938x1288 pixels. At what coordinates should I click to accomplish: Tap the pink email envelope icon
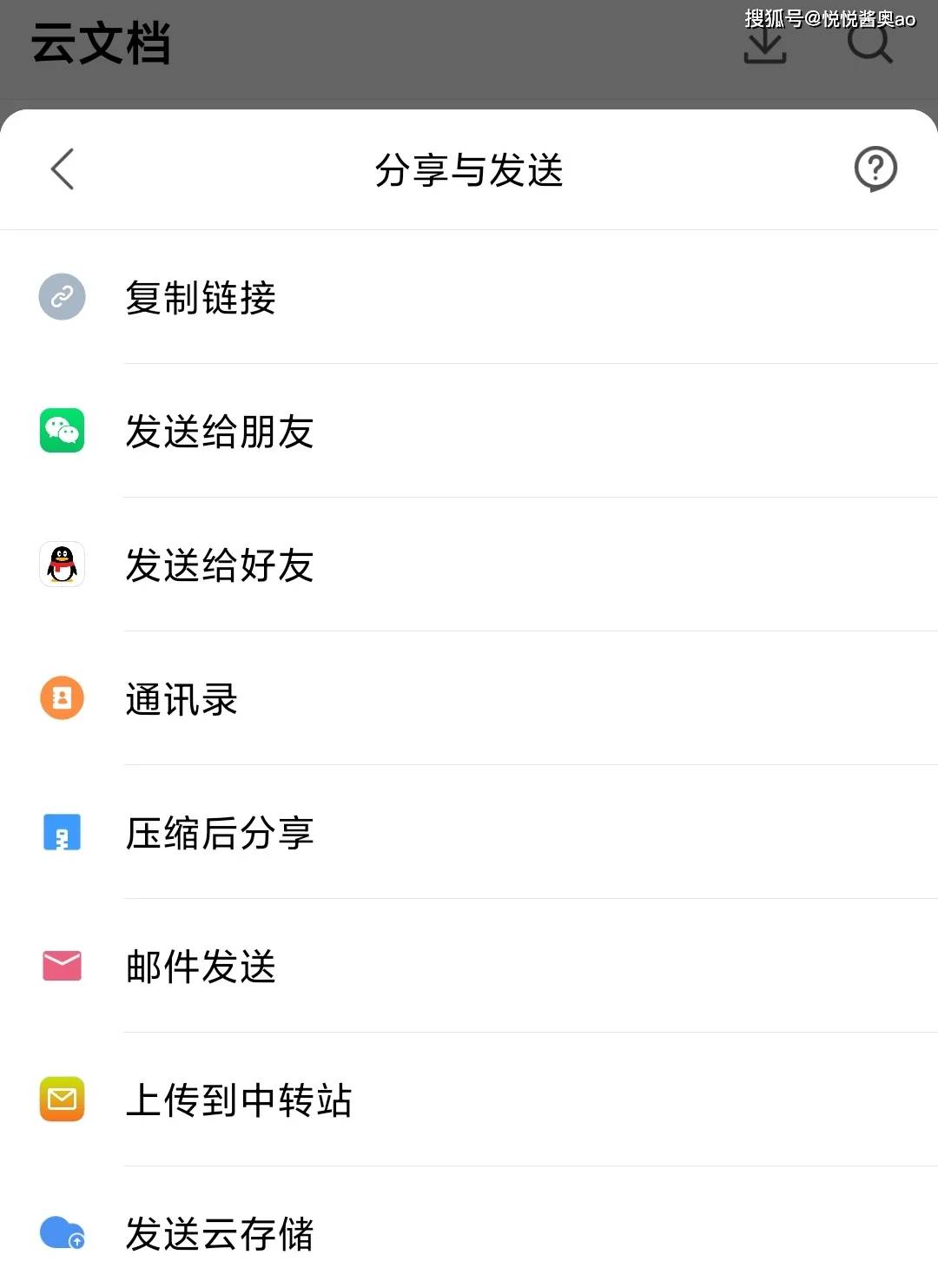62,966
